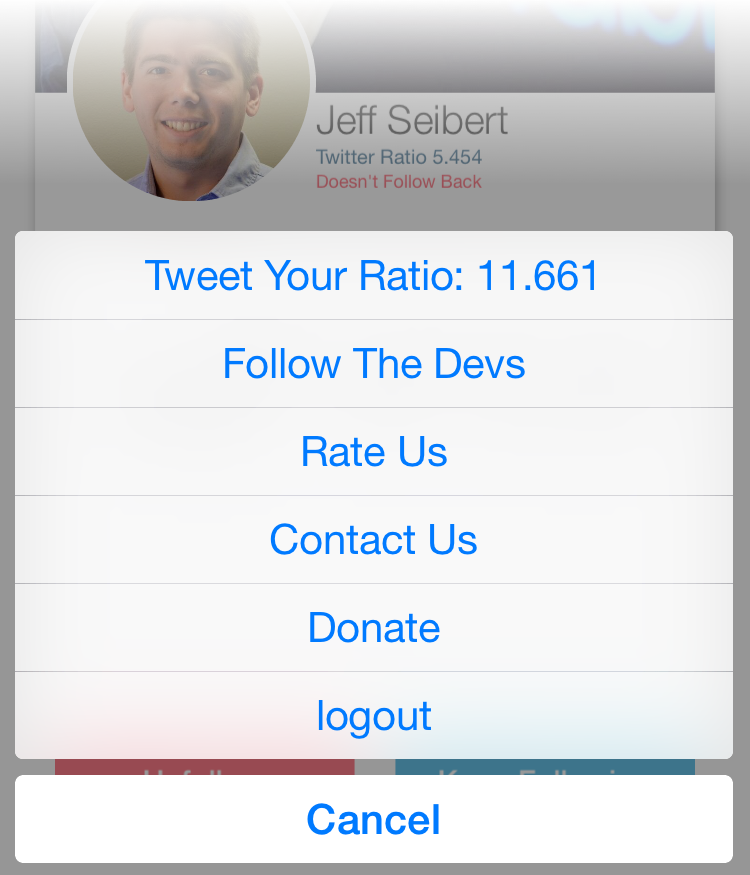Select Tweet Your Ratio: 11.661
The width and height of the screenshot is (750, 875).
pos(373,276)
